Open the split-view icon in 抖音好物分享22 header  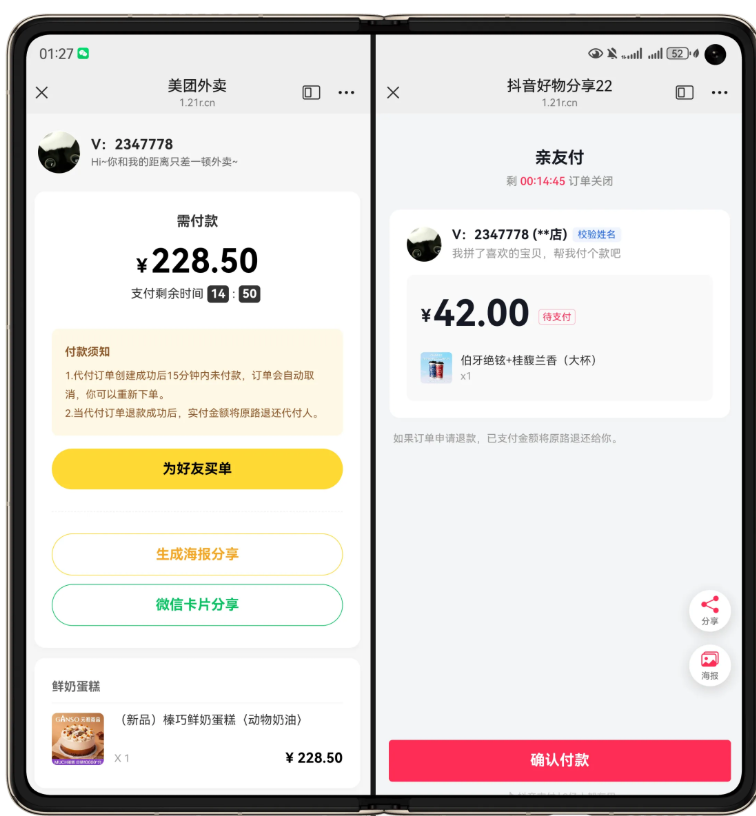685,93
